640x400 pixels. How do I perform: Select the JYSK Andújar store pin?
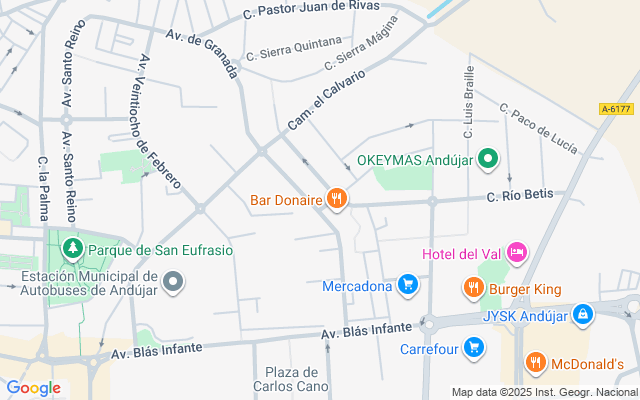coord(585,316)
